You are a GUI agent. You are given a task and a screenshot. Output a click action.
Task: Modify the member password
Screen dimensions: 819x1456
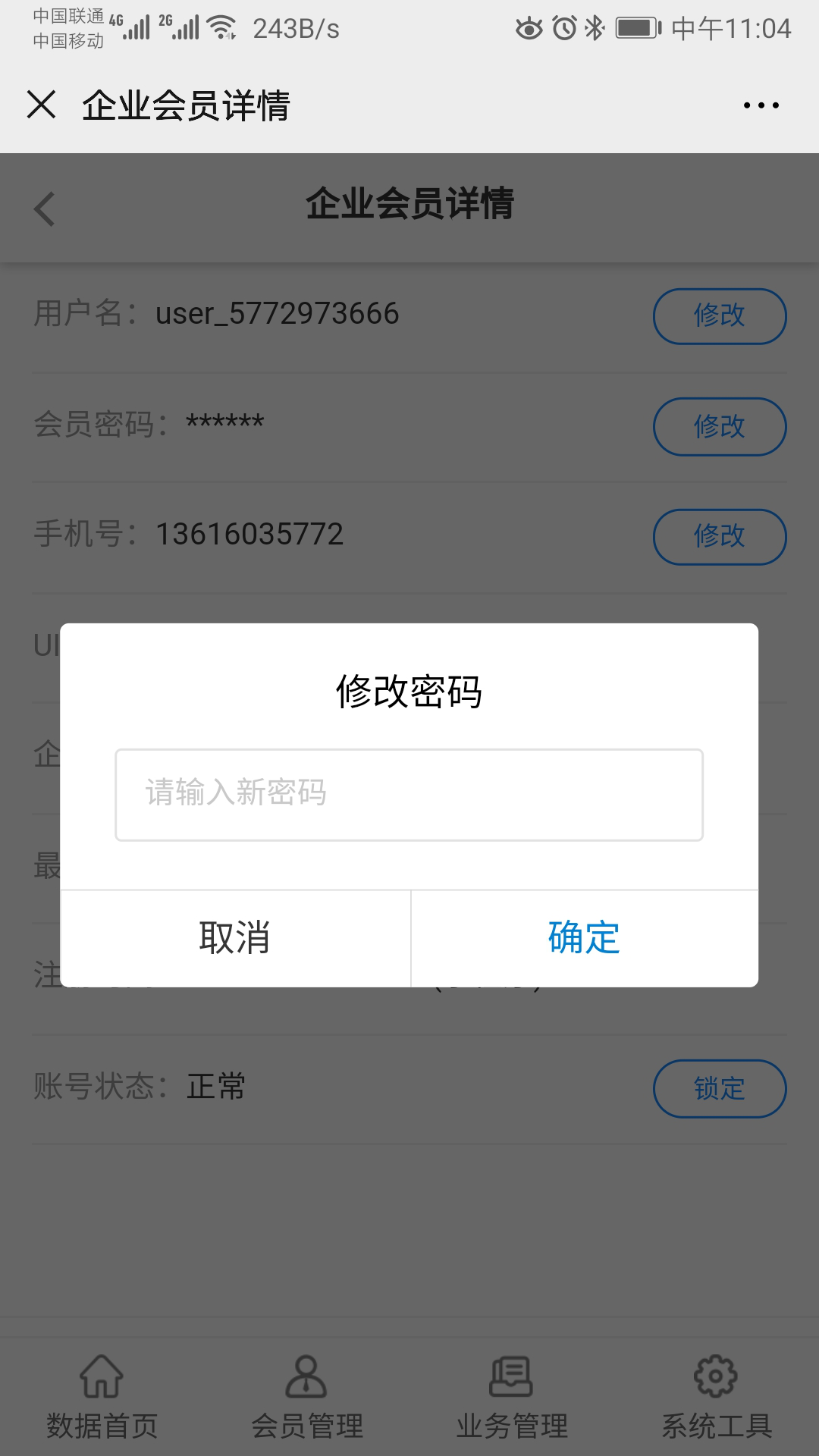point(720,426)
